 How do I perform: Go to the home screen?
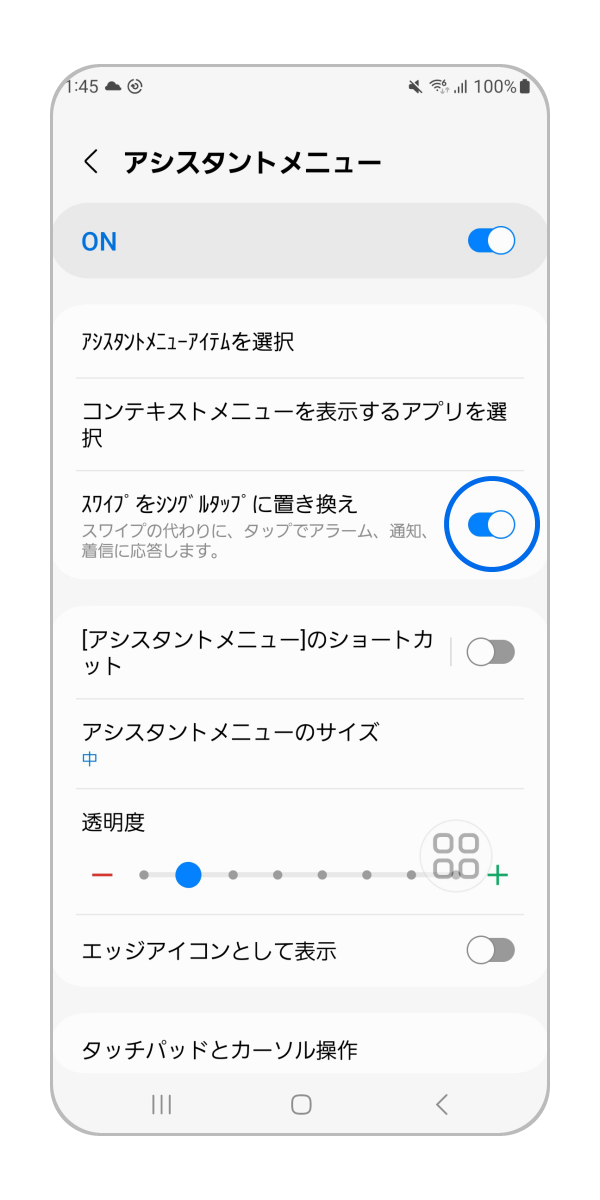(x=301, y=1104)
